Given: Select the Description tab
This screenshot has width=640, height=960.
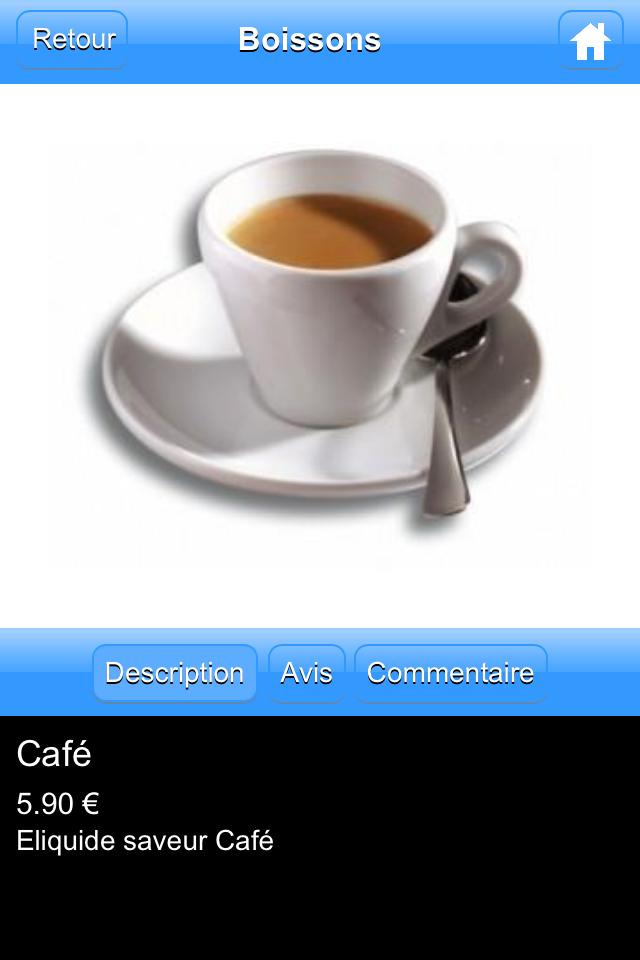Looking at the screenshot, I should (175, 673).
